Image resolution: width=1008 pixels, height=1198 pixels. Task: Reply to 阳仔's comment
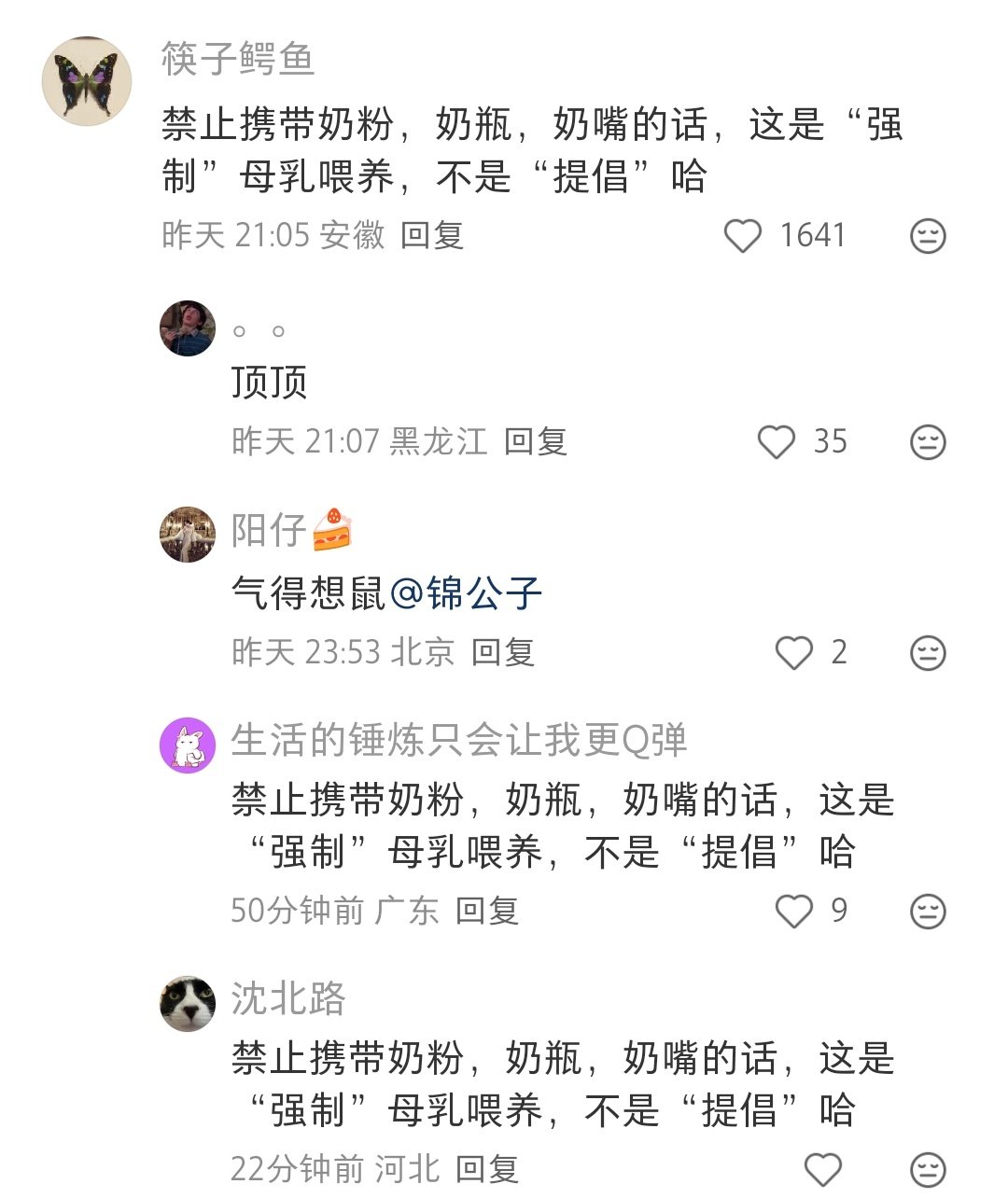[x=502, y=652]
